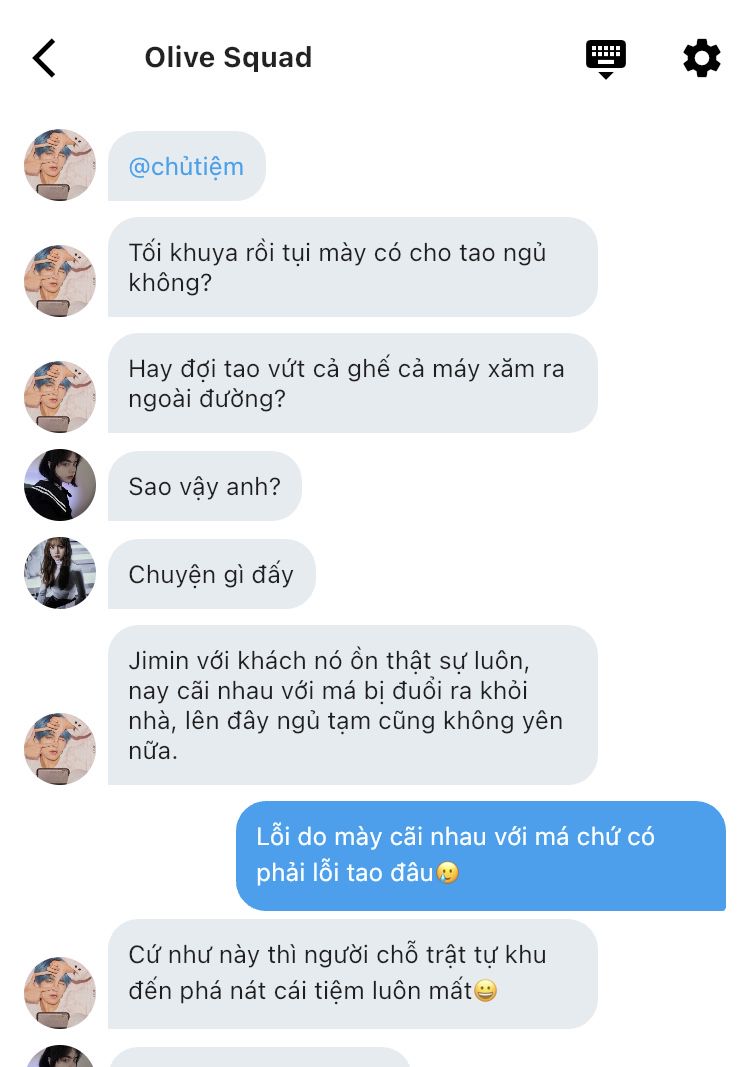This screenshot has width=750, height=1067.
Task: Hide the keyboard via keyboard icon
Action: click(x=605, y=58)
